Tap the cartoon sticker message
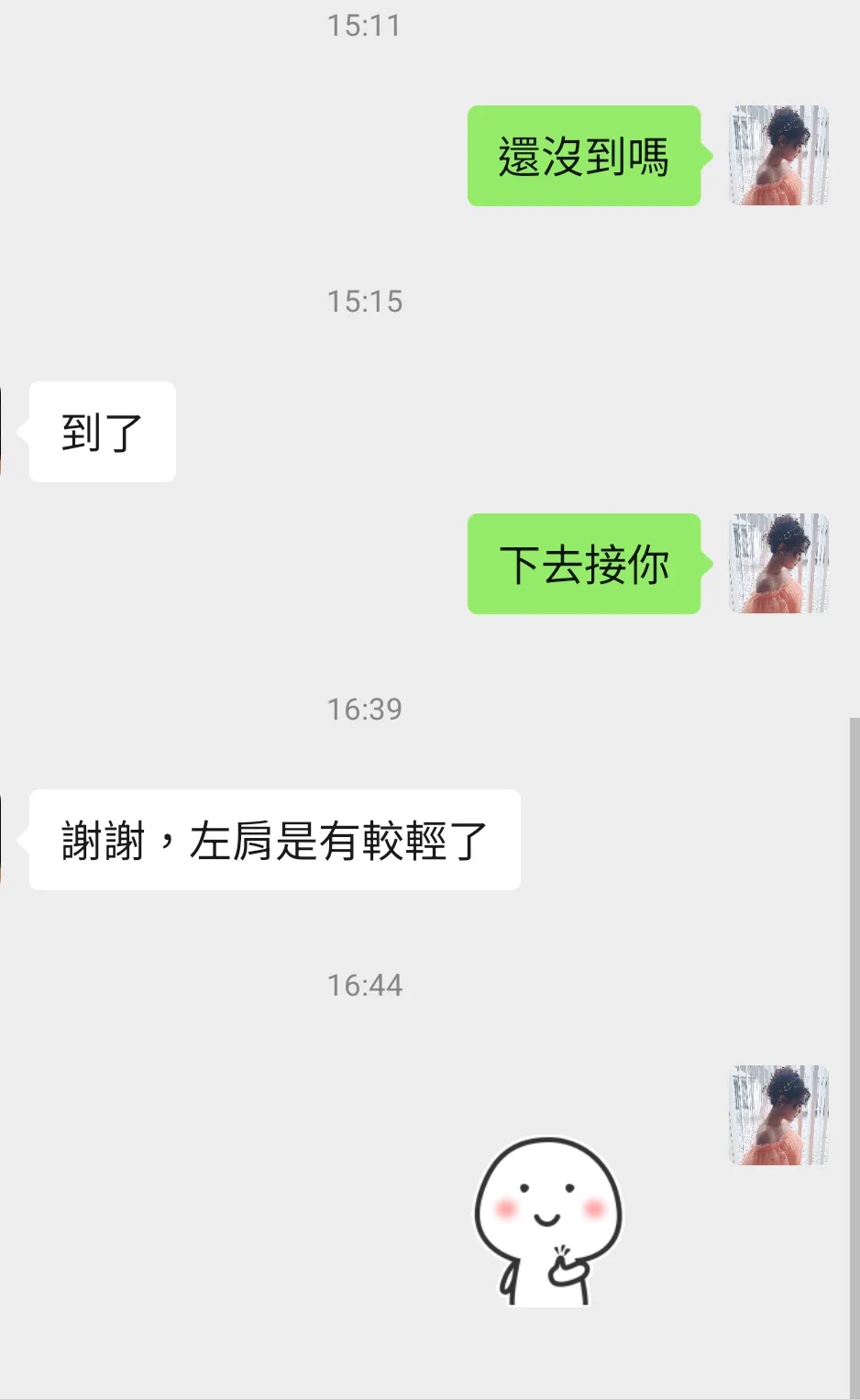Viewport: 860px width, 1400px height. click(548, 1220)
